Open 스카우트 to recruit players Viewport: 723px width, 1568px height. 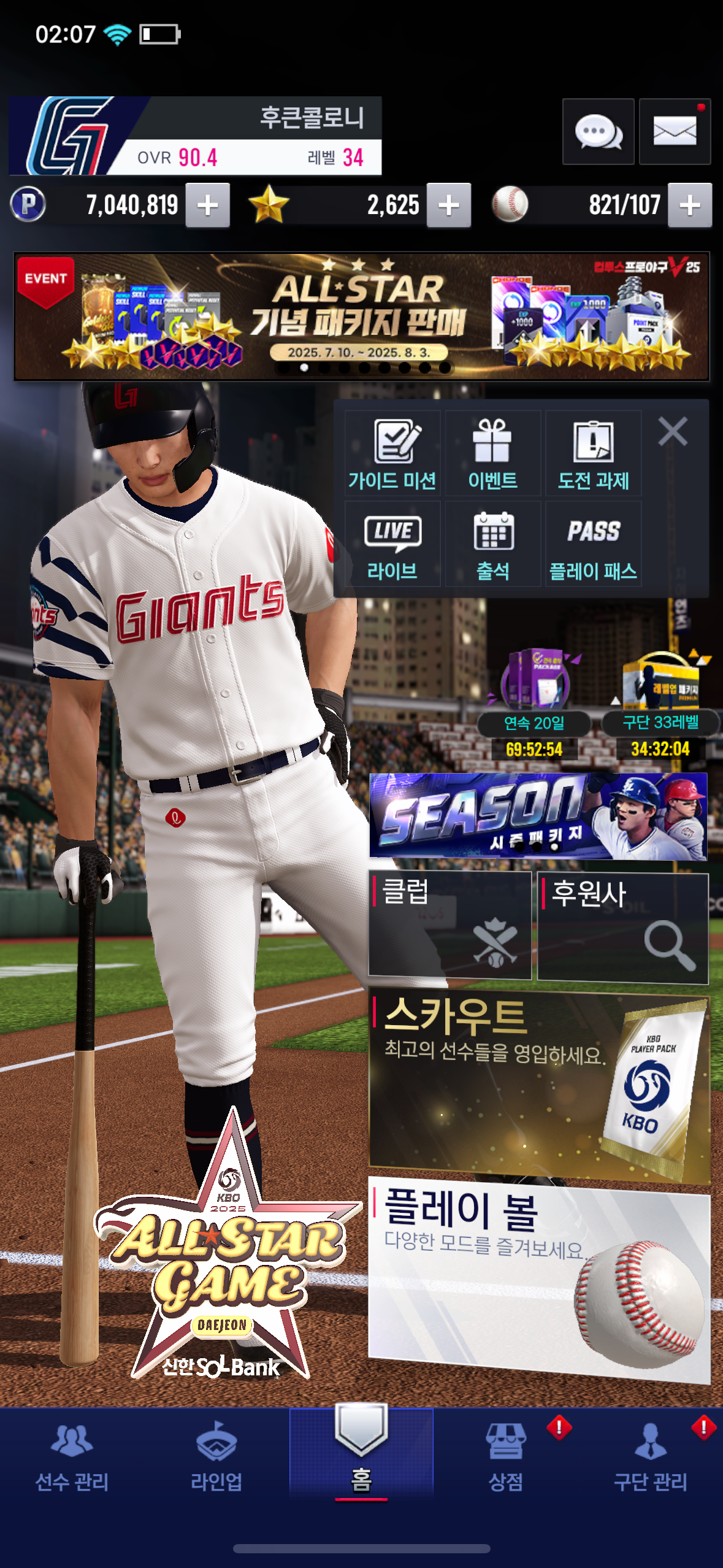pyautogui.click(x=538, y=1086)
